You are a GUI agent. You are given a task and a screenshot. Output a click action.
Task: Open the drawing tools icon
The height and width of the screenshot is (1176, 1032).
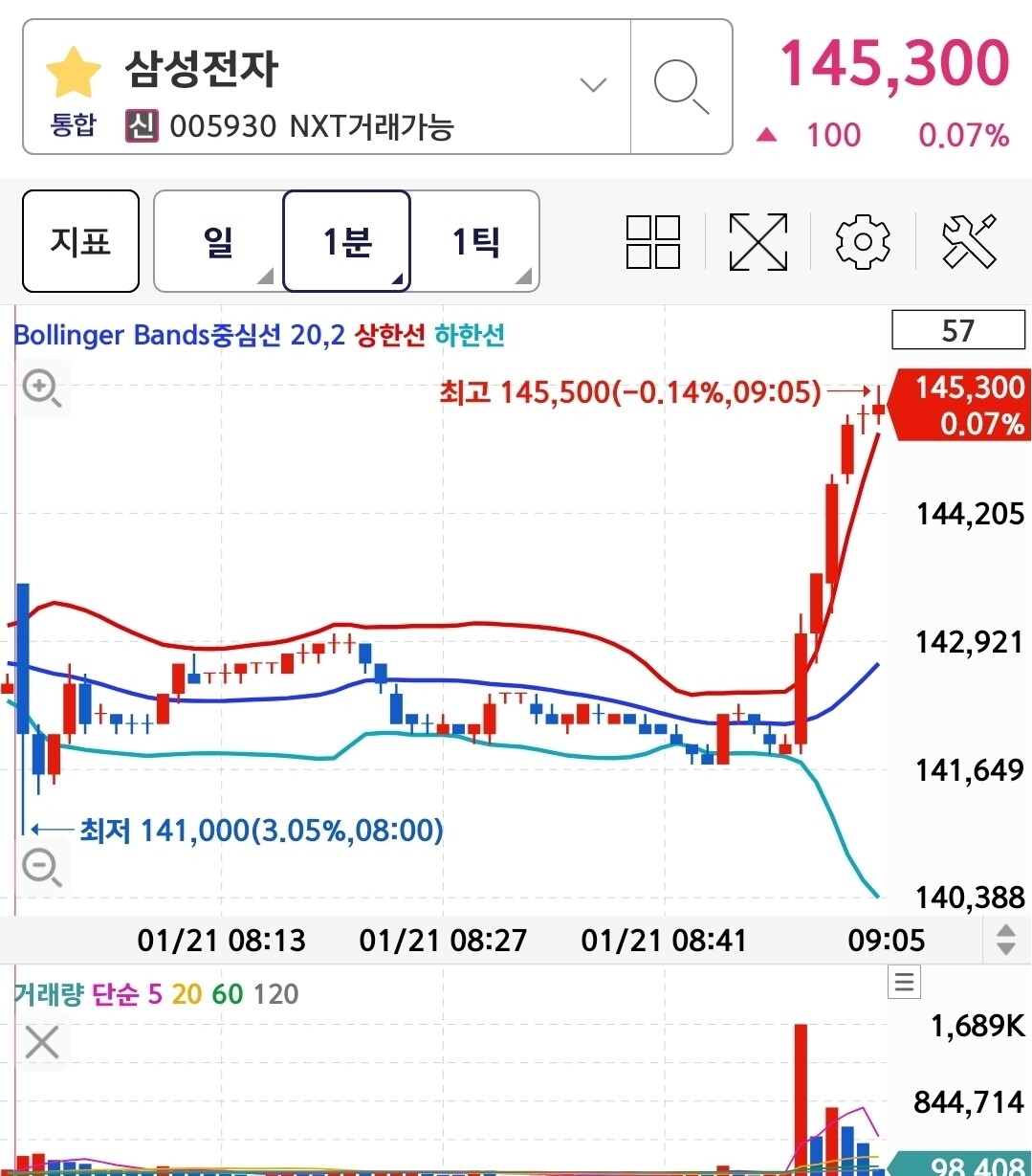(968, 241)
